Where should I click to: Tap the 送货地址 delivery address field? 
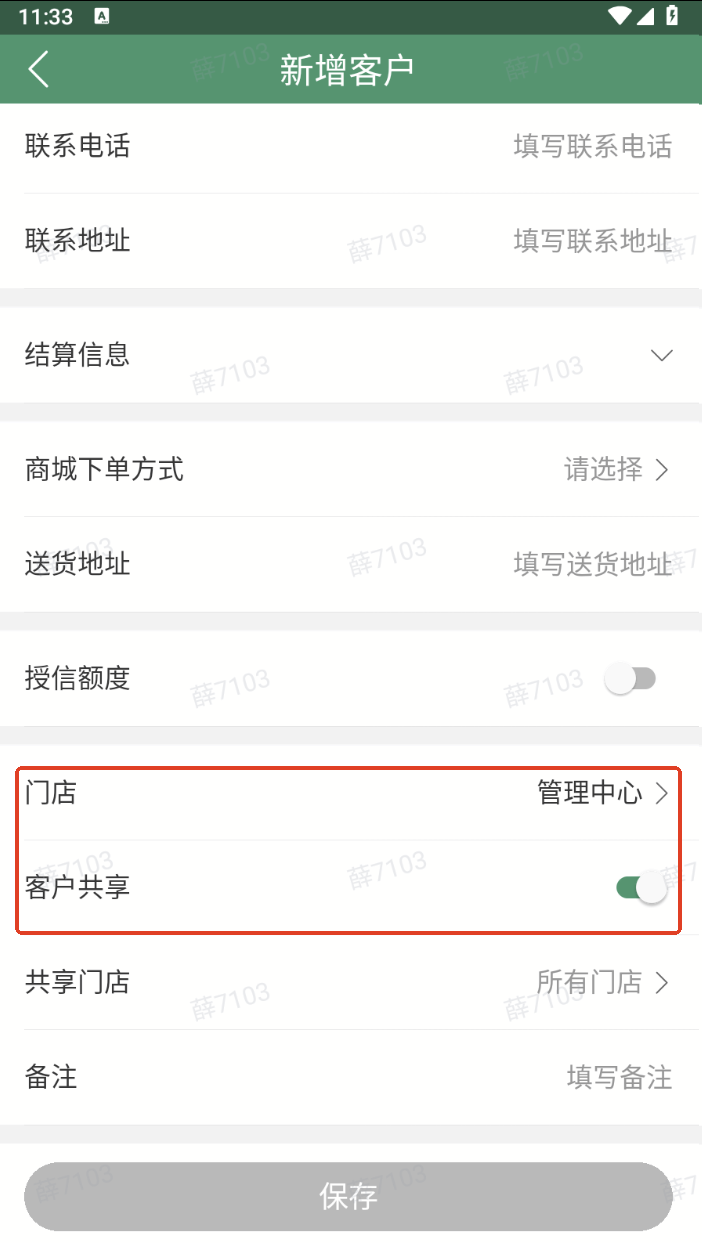pos(349,564)
